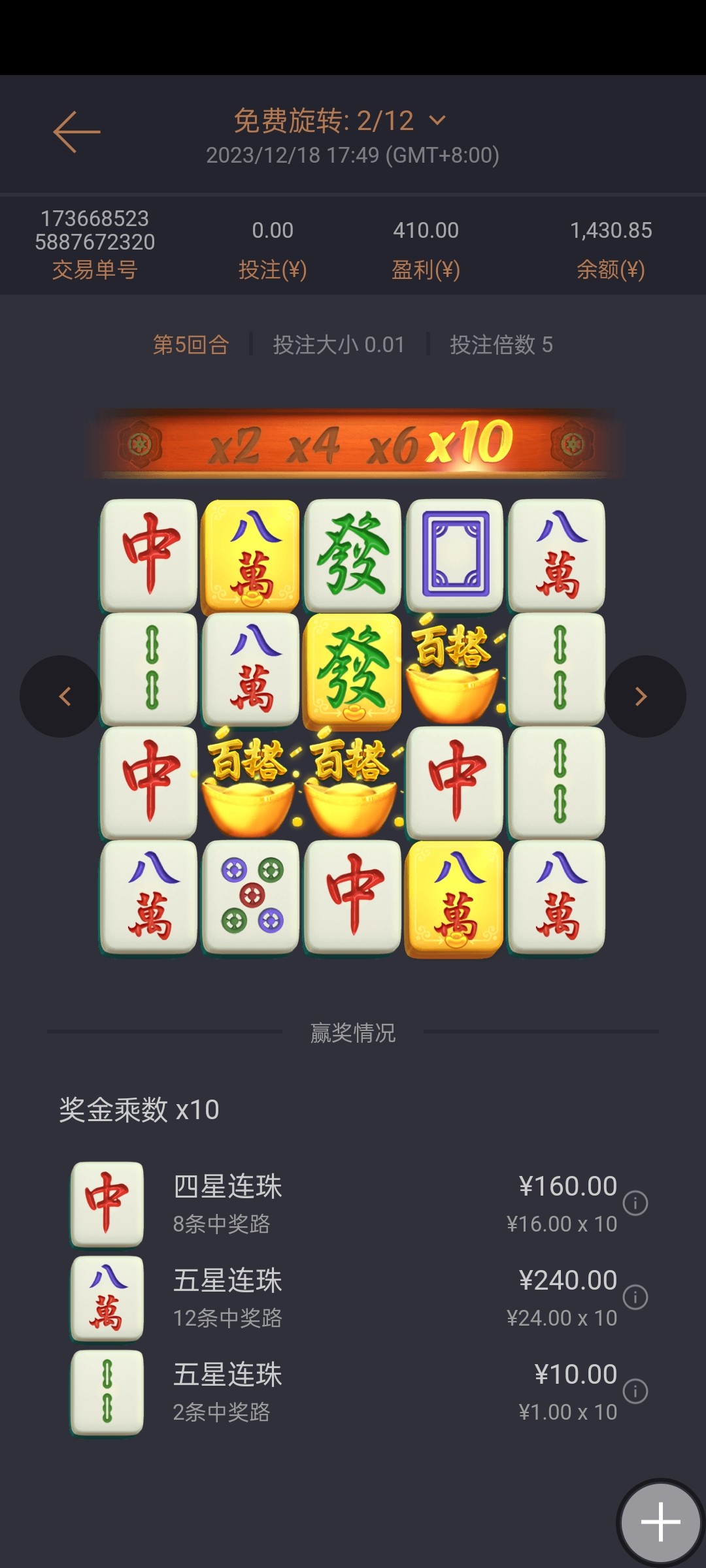This screenshot has width=706, height=1568.
Task: Tap the floating plus button
Action: [660, 1522]
